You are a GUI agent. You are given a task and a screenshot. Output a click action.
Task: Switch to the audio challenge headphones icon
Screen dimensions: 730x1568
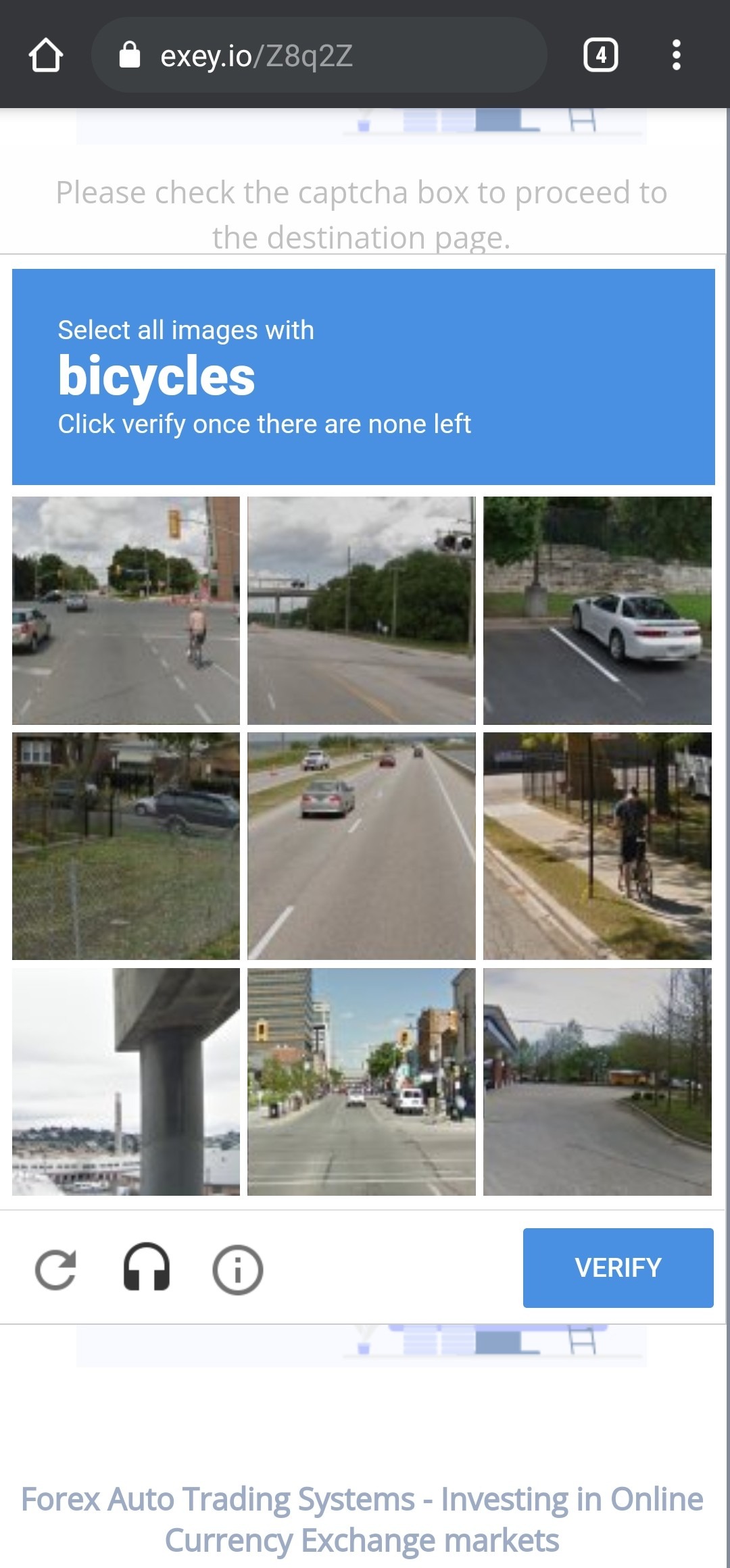point(146,1267)
